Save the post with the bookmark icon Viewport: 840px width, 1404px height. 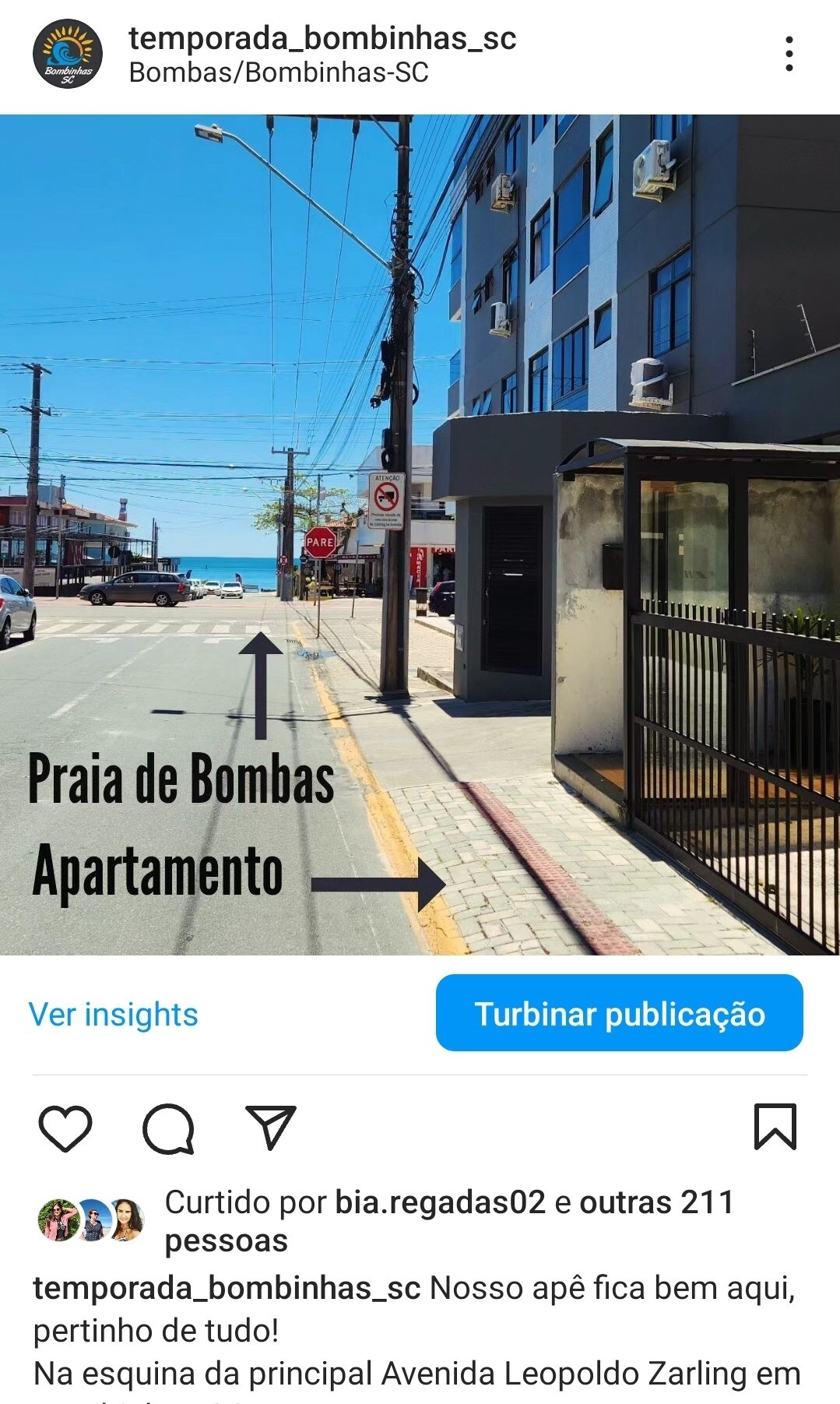pos(775,1127)
